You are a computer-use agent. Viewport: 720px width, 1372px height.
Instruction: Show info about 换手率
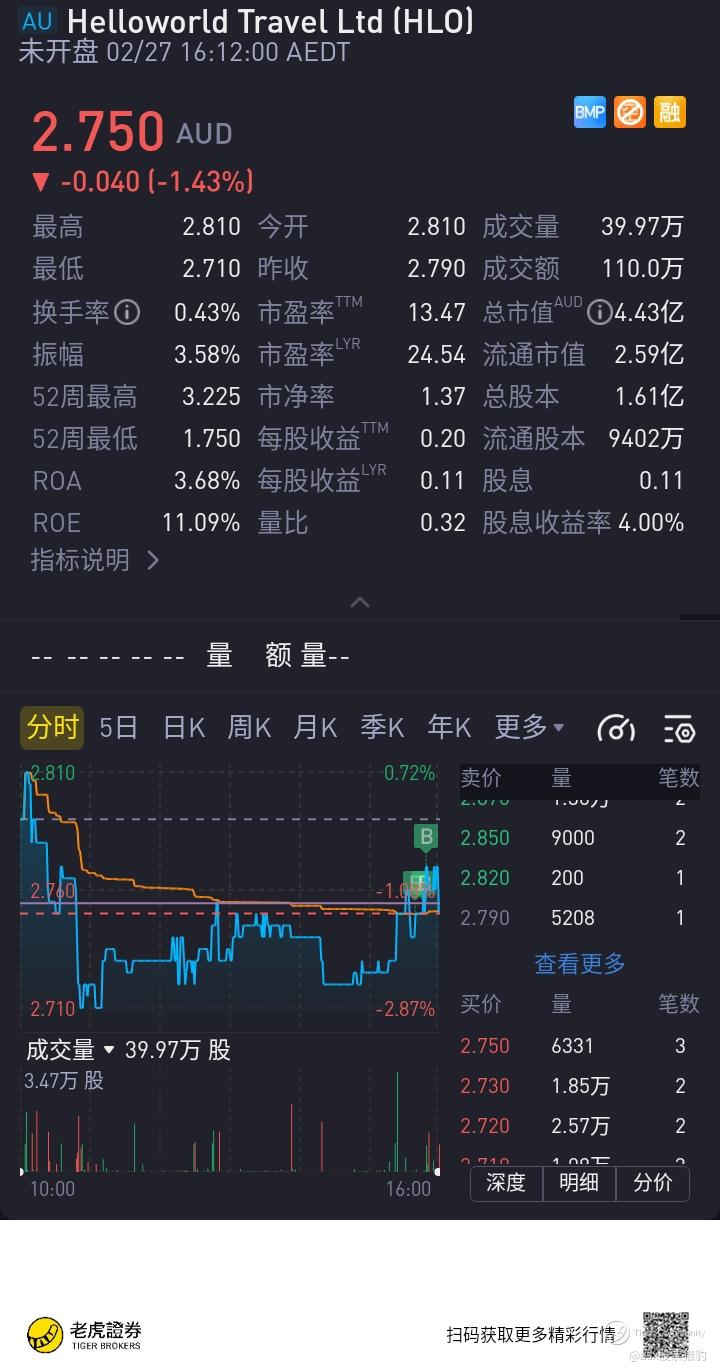[x=127, y=313]
